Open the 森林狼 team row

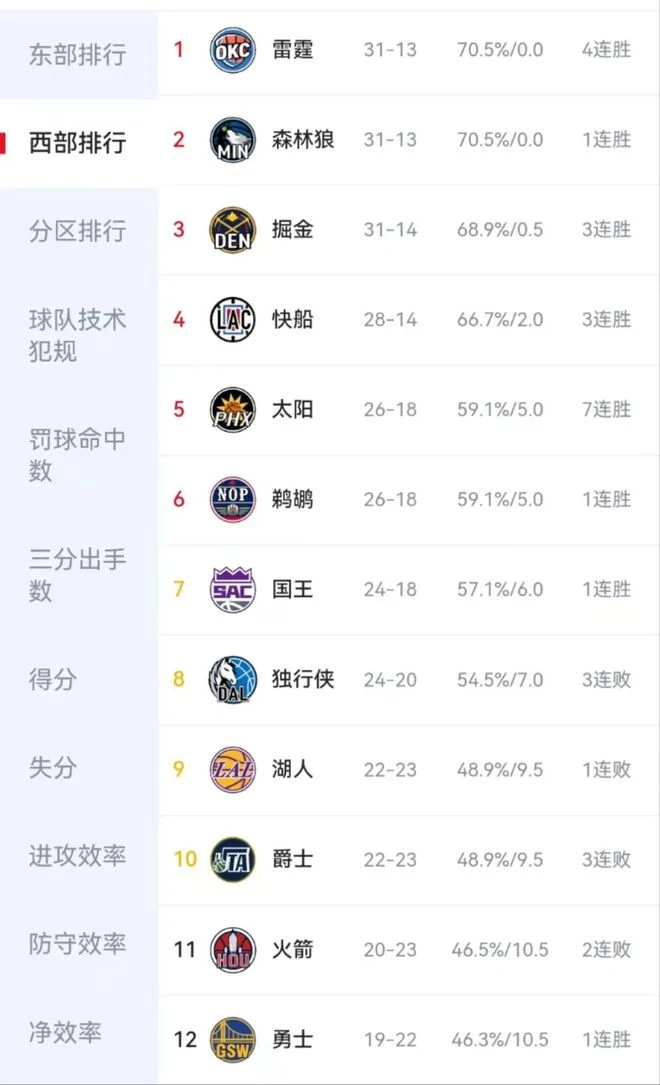(409, 140)
